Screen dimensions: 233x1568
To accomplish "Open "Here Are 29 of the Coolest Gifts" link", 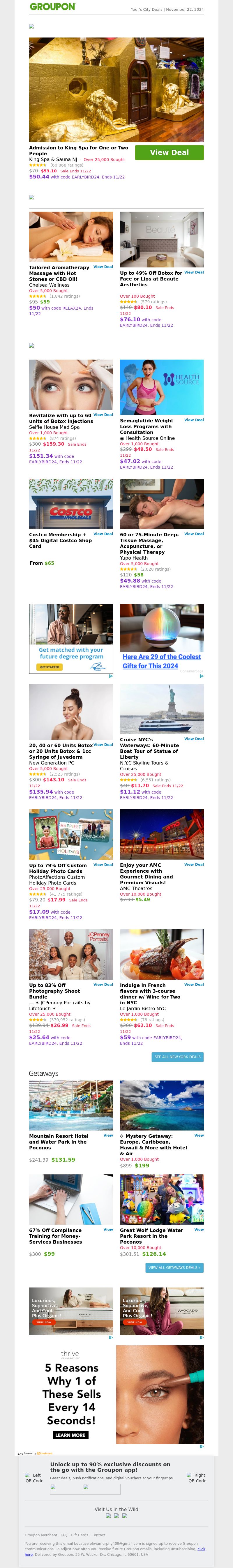I will 162,661.
